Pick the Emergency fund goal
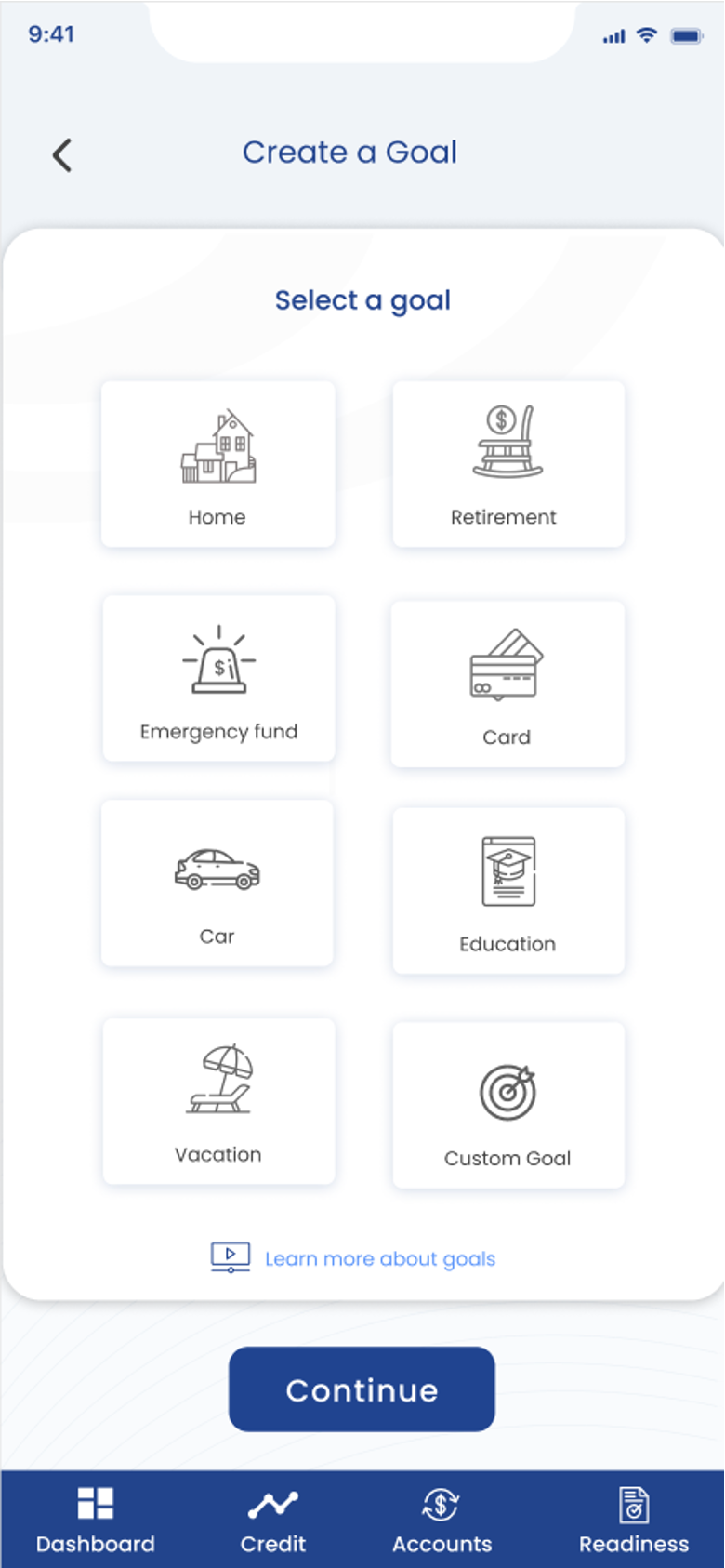 pyautogui.click(x=218, y=679)
